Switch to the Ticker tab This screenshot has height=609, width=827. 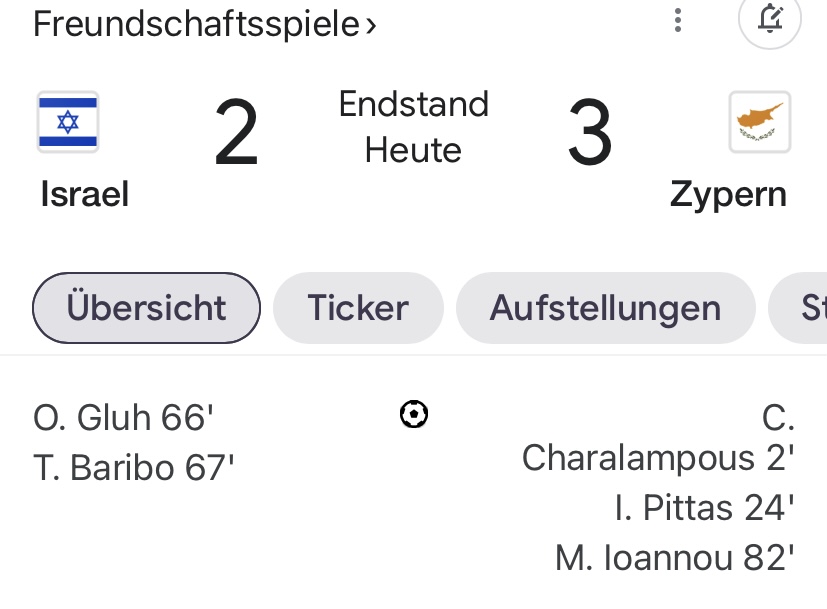(x=358, y=308)
